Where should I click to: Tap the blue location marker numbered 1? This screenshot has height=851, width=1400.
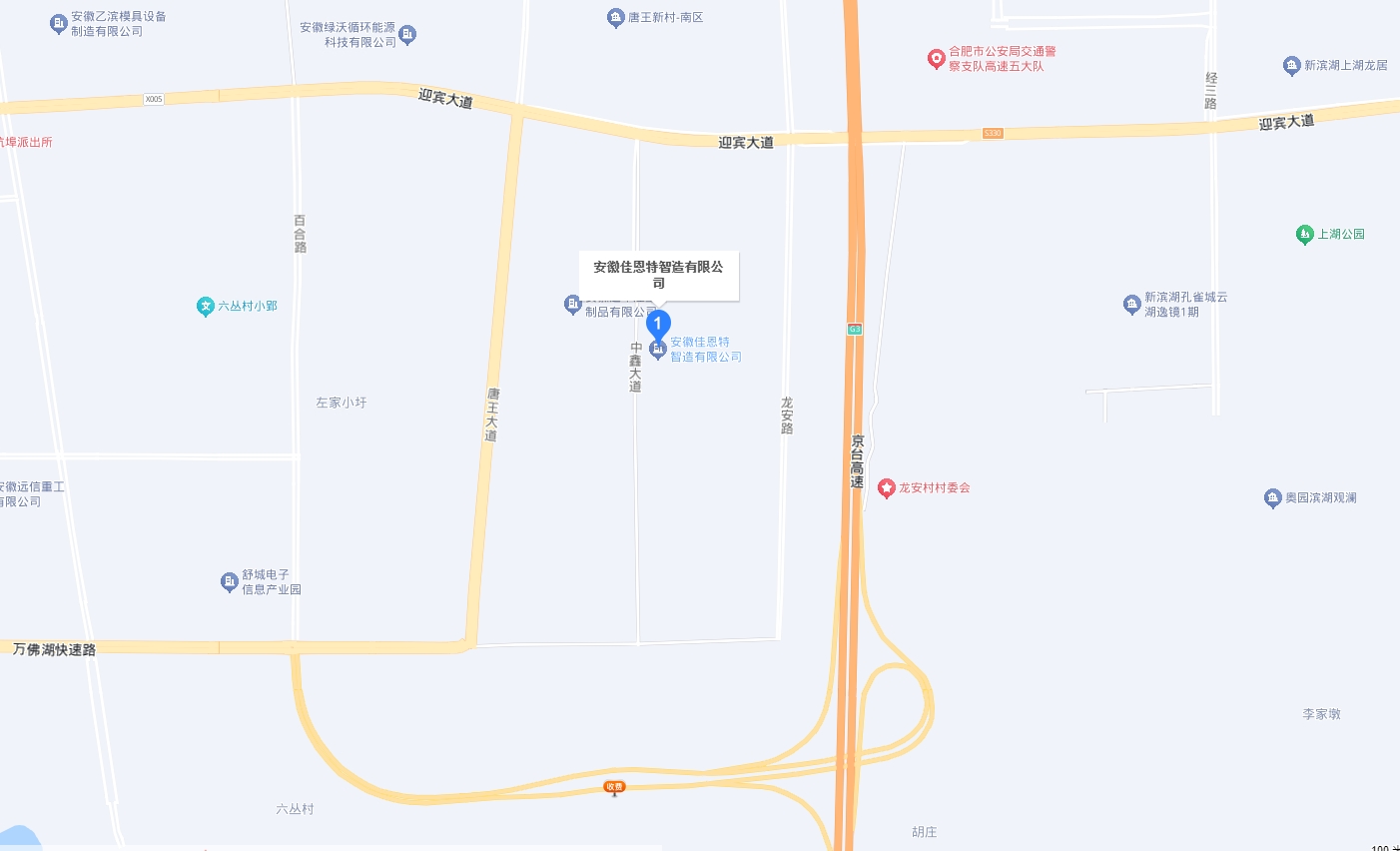[658, 324]
